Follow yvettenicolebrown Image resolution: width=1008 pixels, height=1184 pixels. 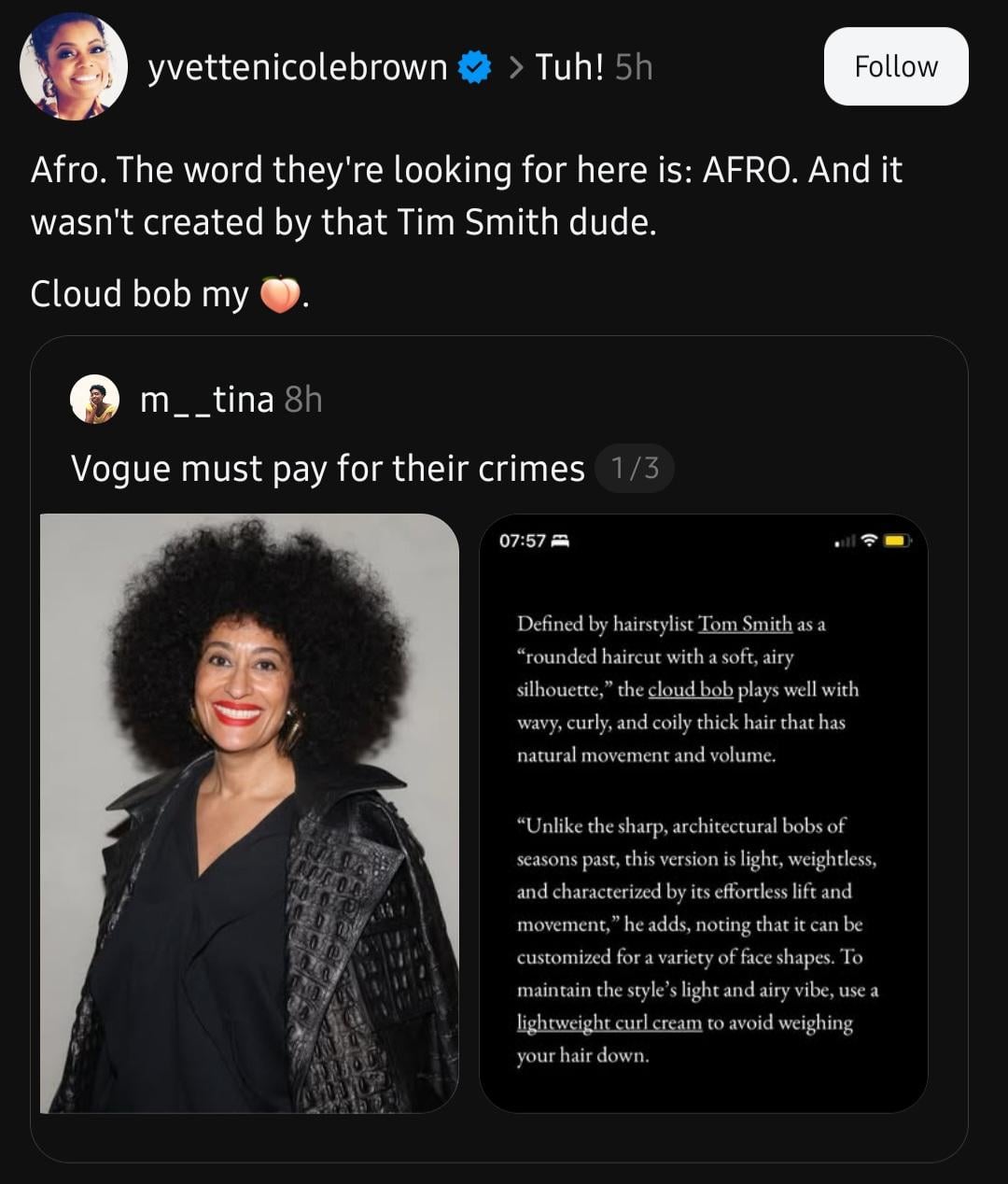[x=895, y=66]
